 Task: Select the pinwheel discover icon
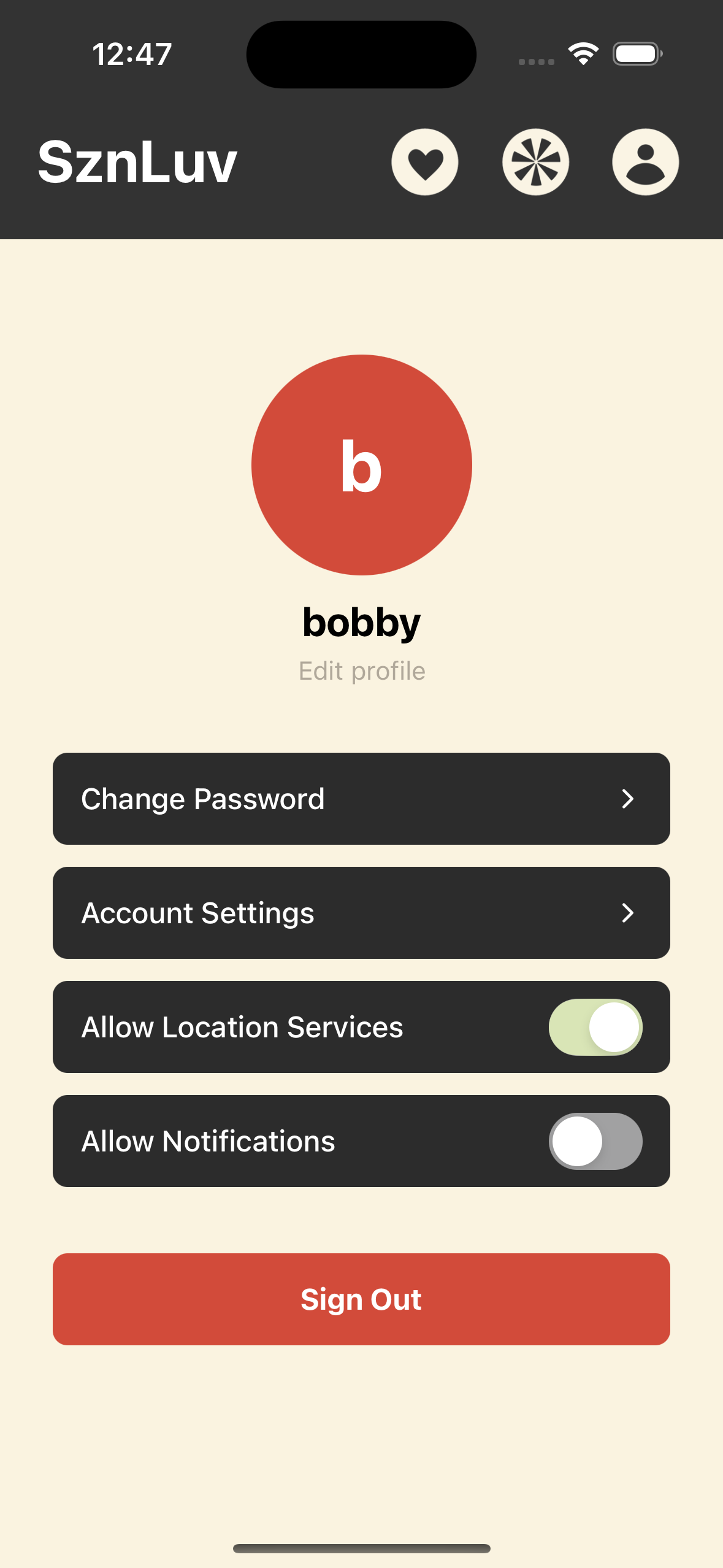536,161
